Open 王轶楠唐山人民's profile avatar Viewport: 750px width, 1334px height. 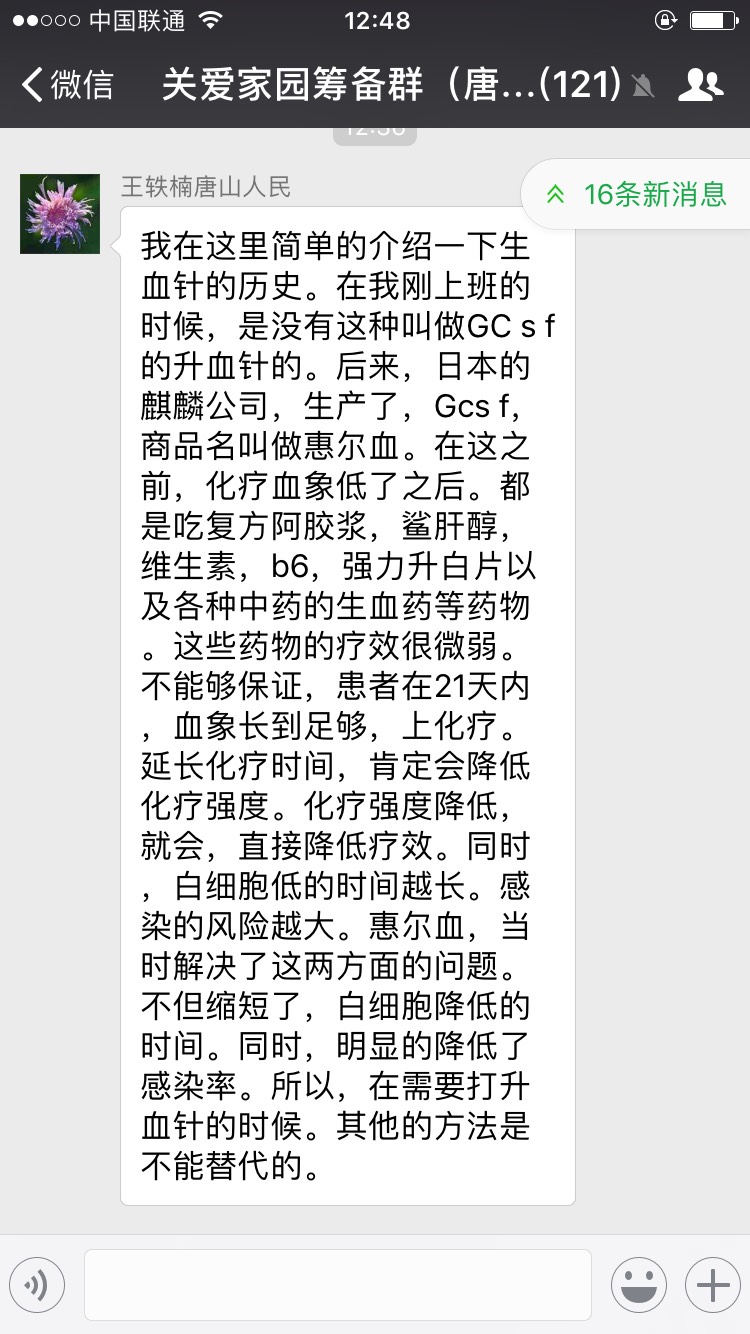[x=60, y=213]
